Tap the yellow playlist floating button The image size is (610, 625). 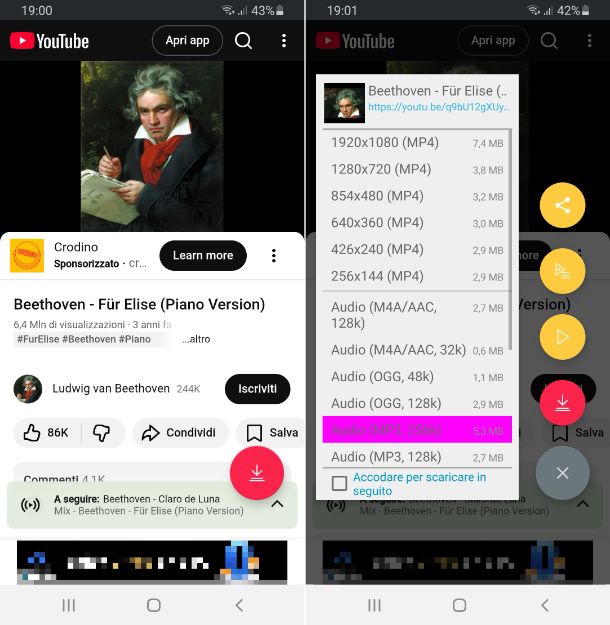(x=562, y=271)
